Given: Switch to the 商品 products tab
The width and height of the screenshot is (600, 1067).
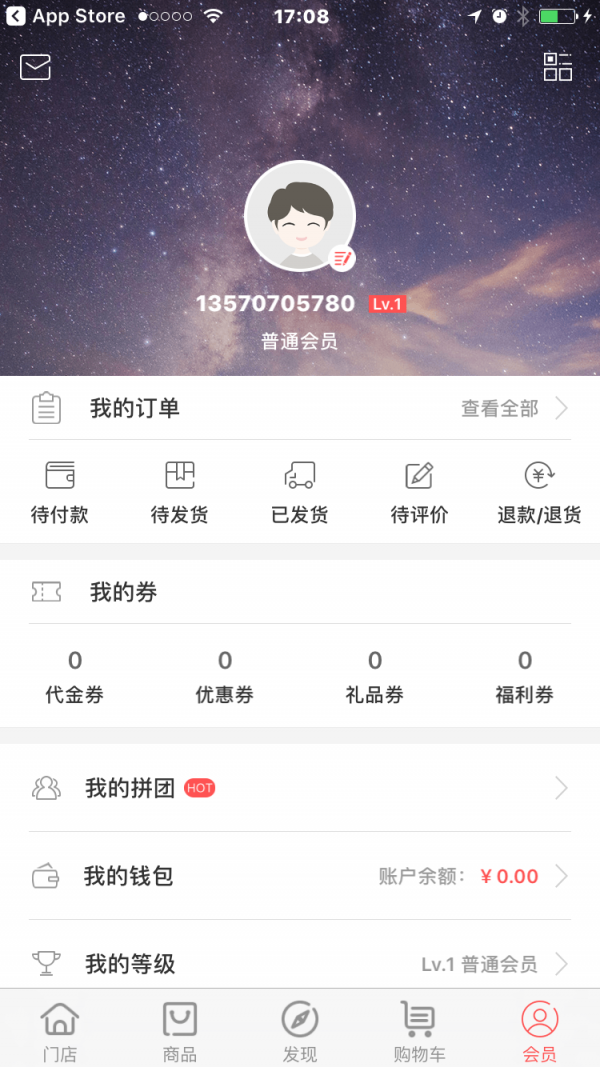Looking at the screenshot, I should 180,1030.
